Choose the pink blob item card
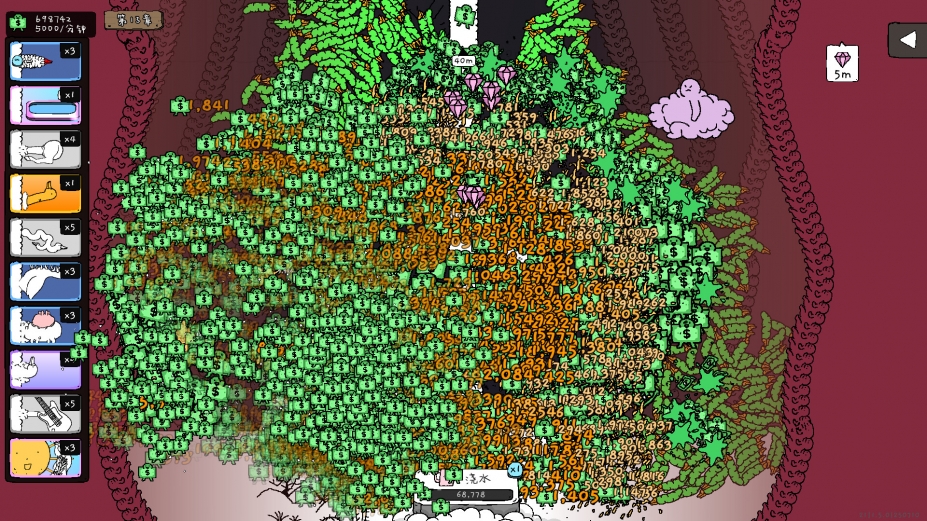 tap(45, 326)
